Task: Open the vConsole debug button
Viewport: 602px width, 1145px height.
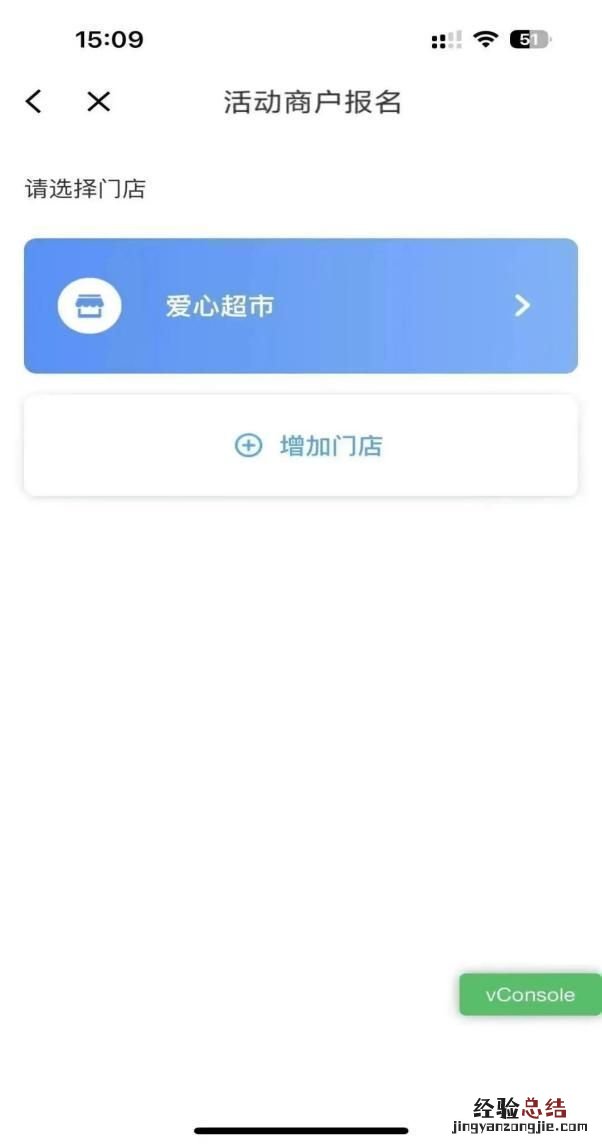Action: coord(529,995)
